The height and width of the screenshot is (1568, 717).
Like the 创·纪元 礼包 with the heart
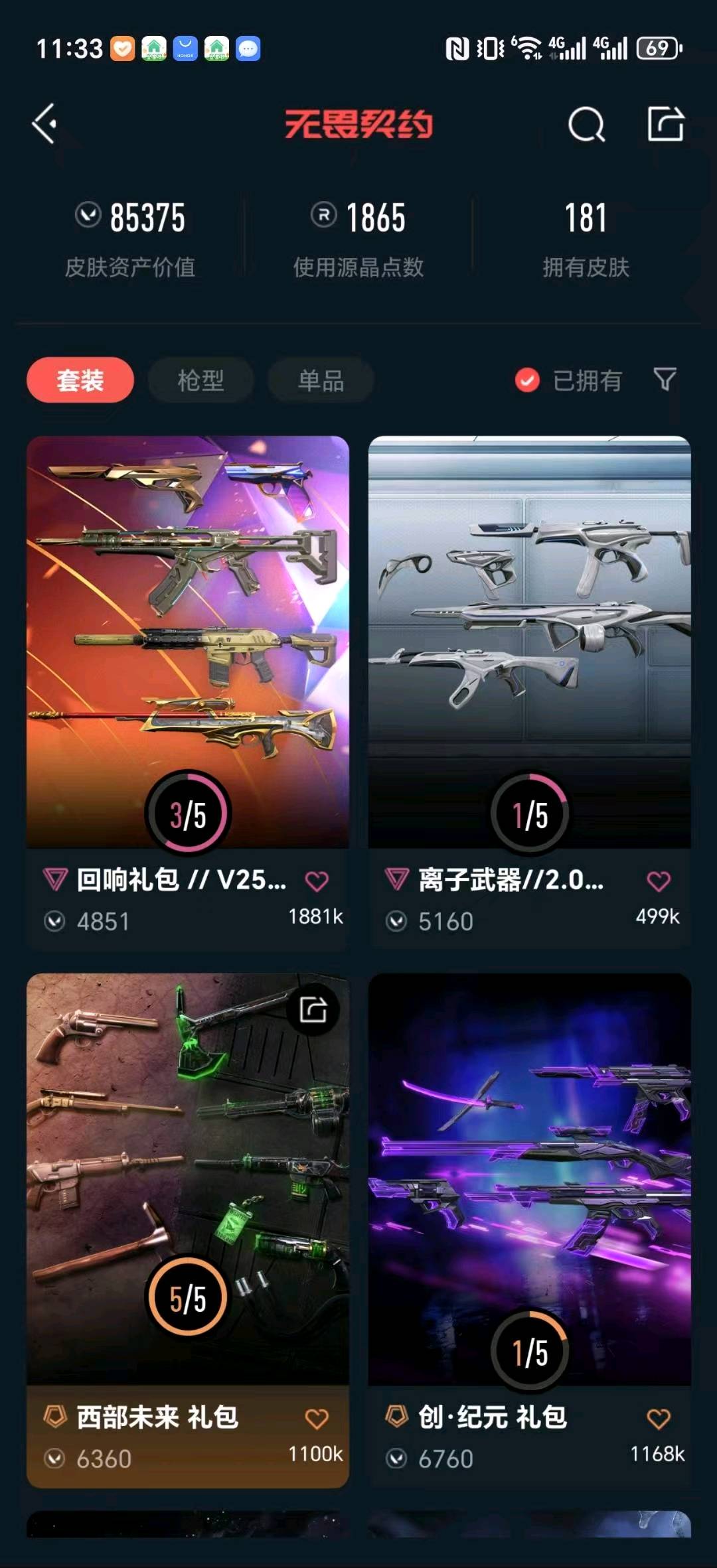tap(658, 1419)
